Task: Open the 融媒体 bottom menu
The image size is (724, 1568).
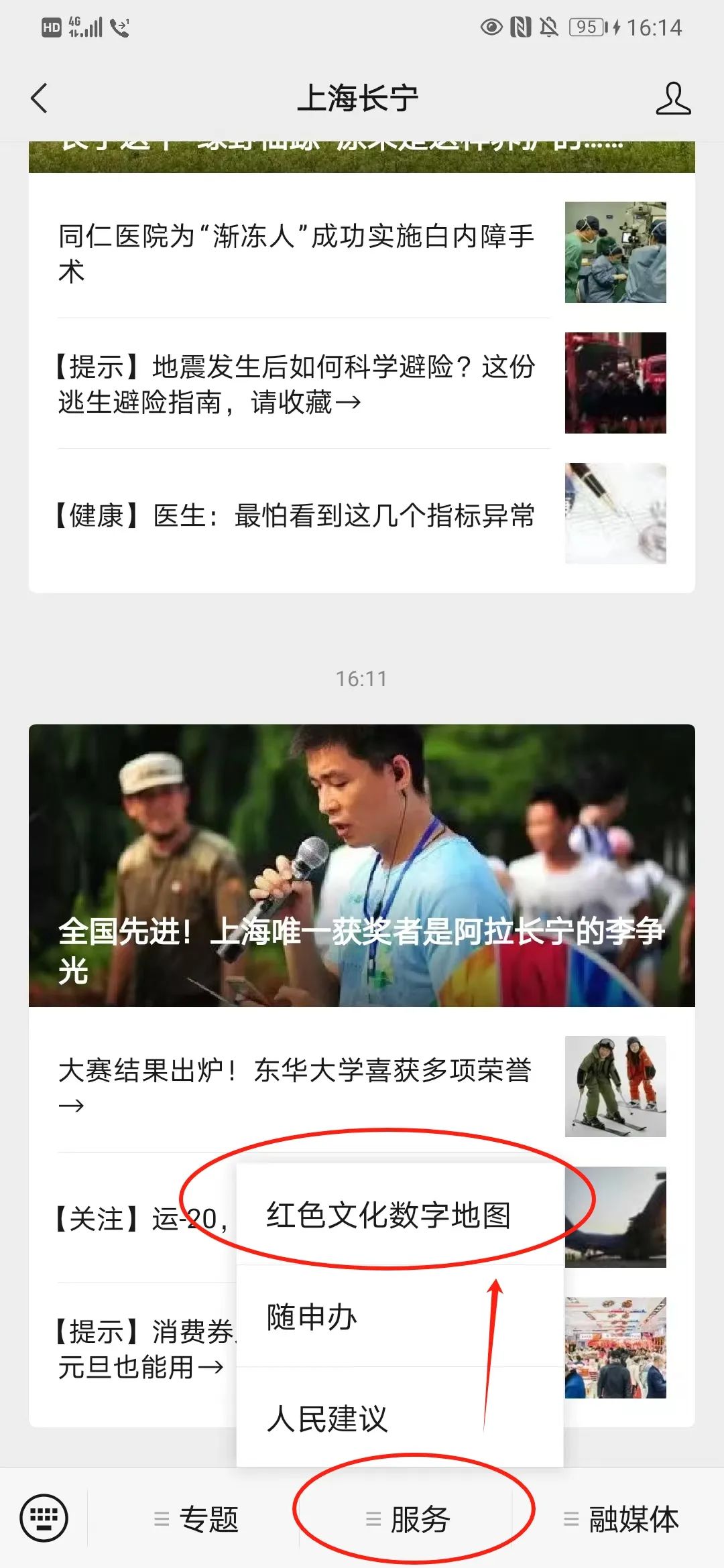Action: 619,1518
